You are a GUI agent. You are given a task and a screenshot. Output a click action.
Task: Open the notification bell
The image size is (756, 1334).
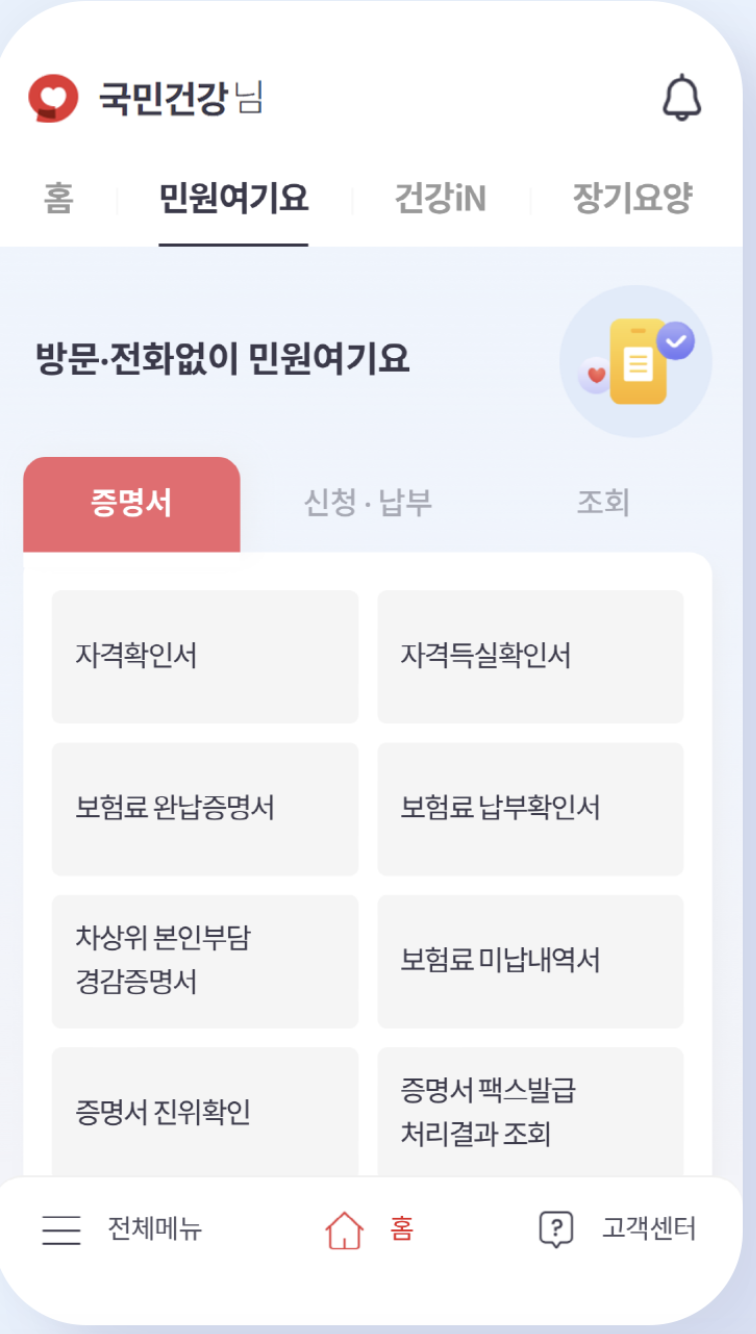[682, 99]
